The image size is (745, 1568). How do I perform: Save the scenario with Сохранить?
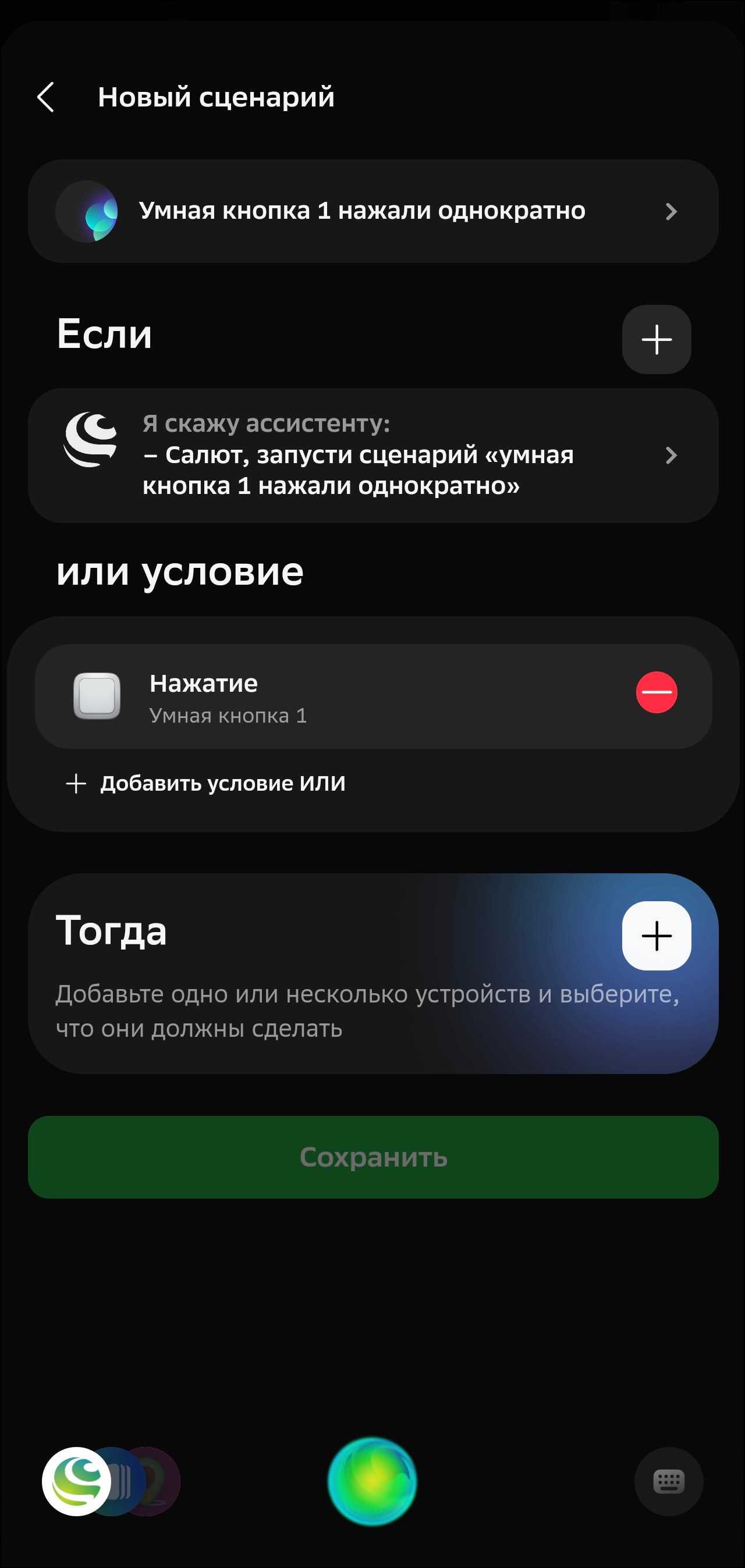point(373,1157)
